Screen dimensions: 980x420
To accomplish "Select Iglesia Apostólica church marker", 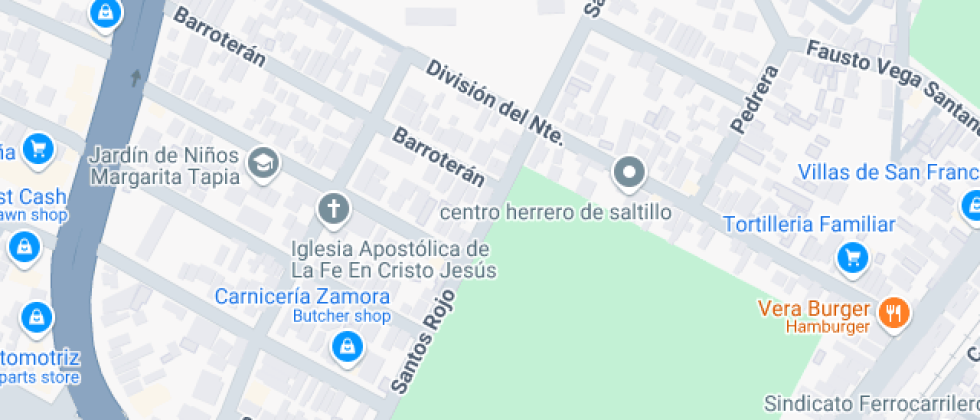I will tap(333, 210).
